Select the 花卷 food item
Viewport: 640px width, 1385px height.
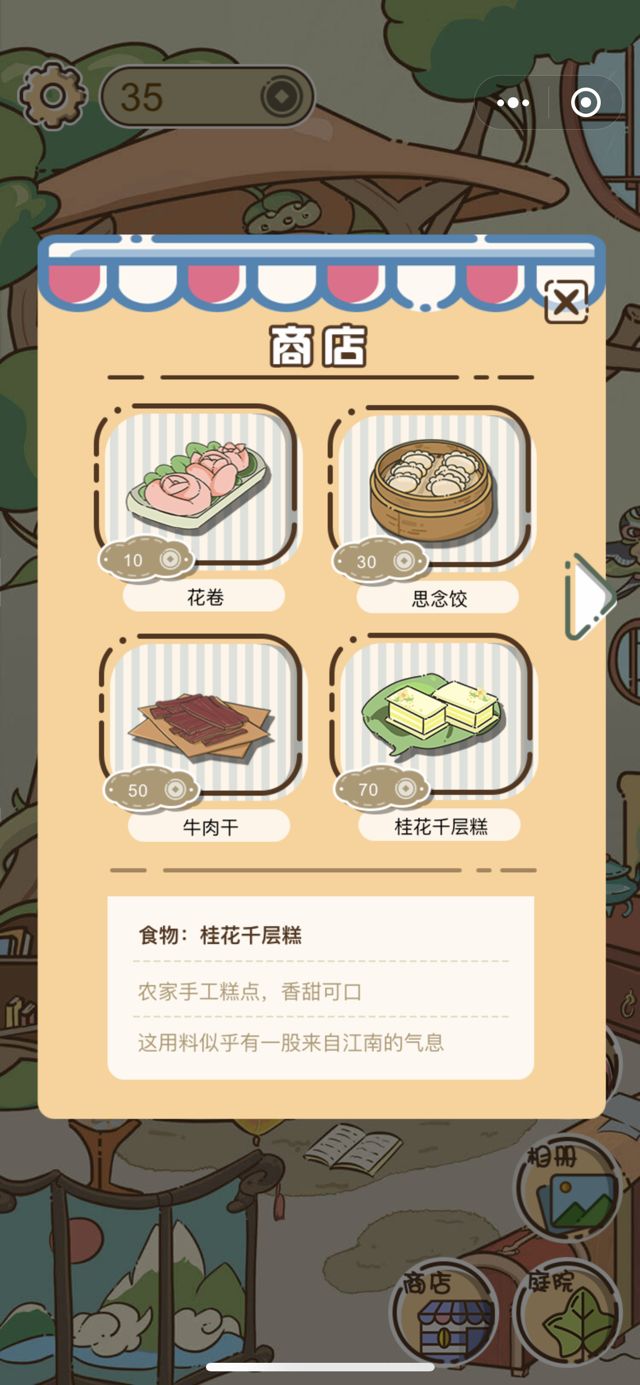pyautogui.click(x=198, y=487)
